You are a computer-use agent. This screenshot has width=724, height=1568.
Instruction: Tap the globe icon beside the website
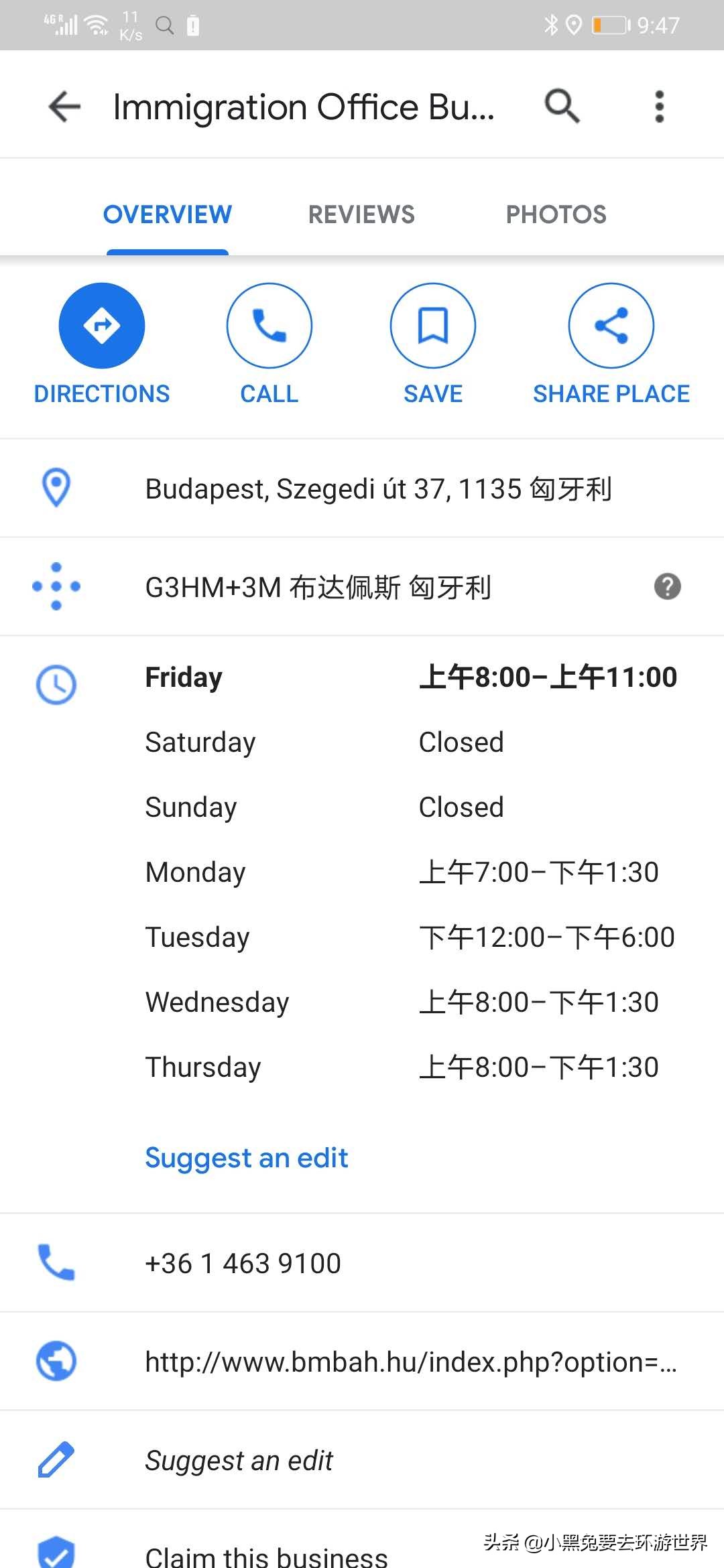[x=56, y=1361]
